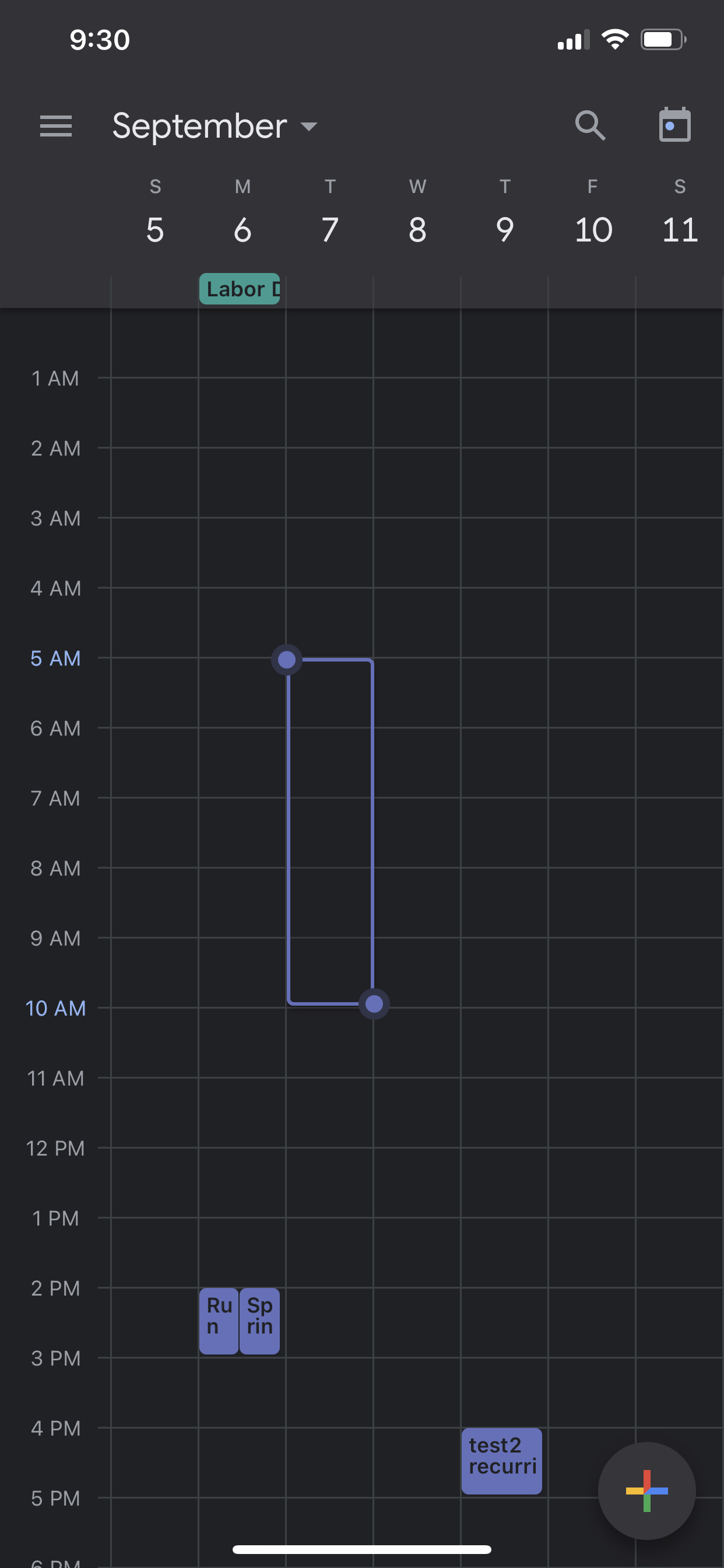
Task: Open the Run event on Monday
Action: (x=219, y=1321)
